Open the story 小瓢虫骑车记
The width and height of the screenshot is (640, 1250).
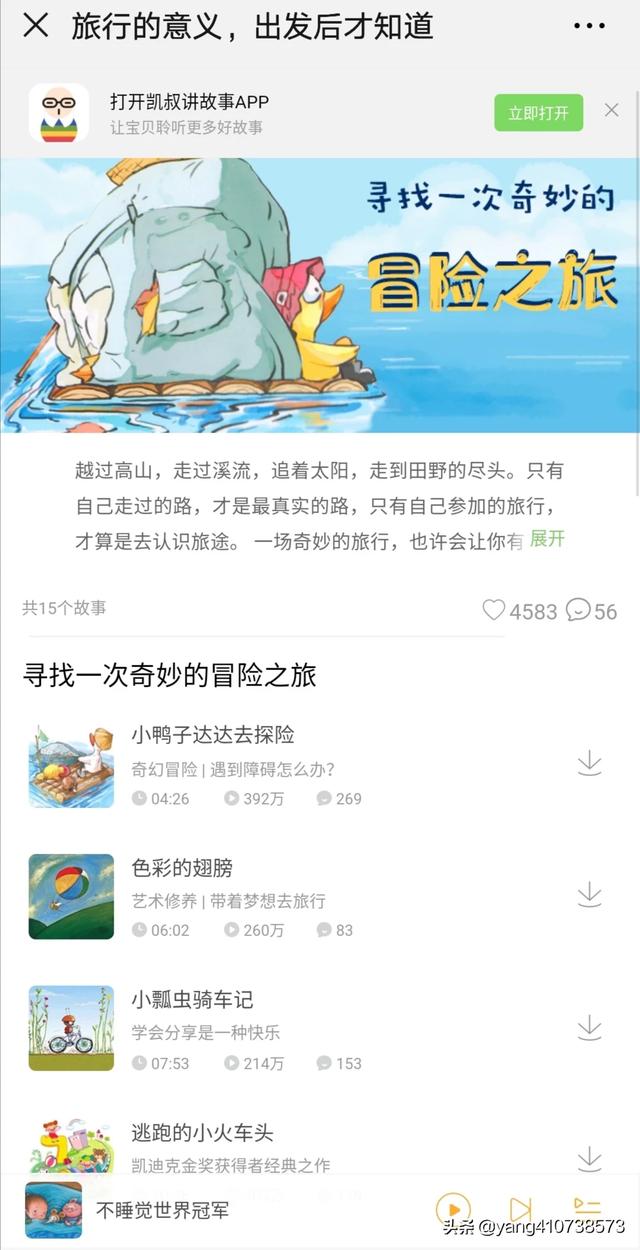[192, 999]
